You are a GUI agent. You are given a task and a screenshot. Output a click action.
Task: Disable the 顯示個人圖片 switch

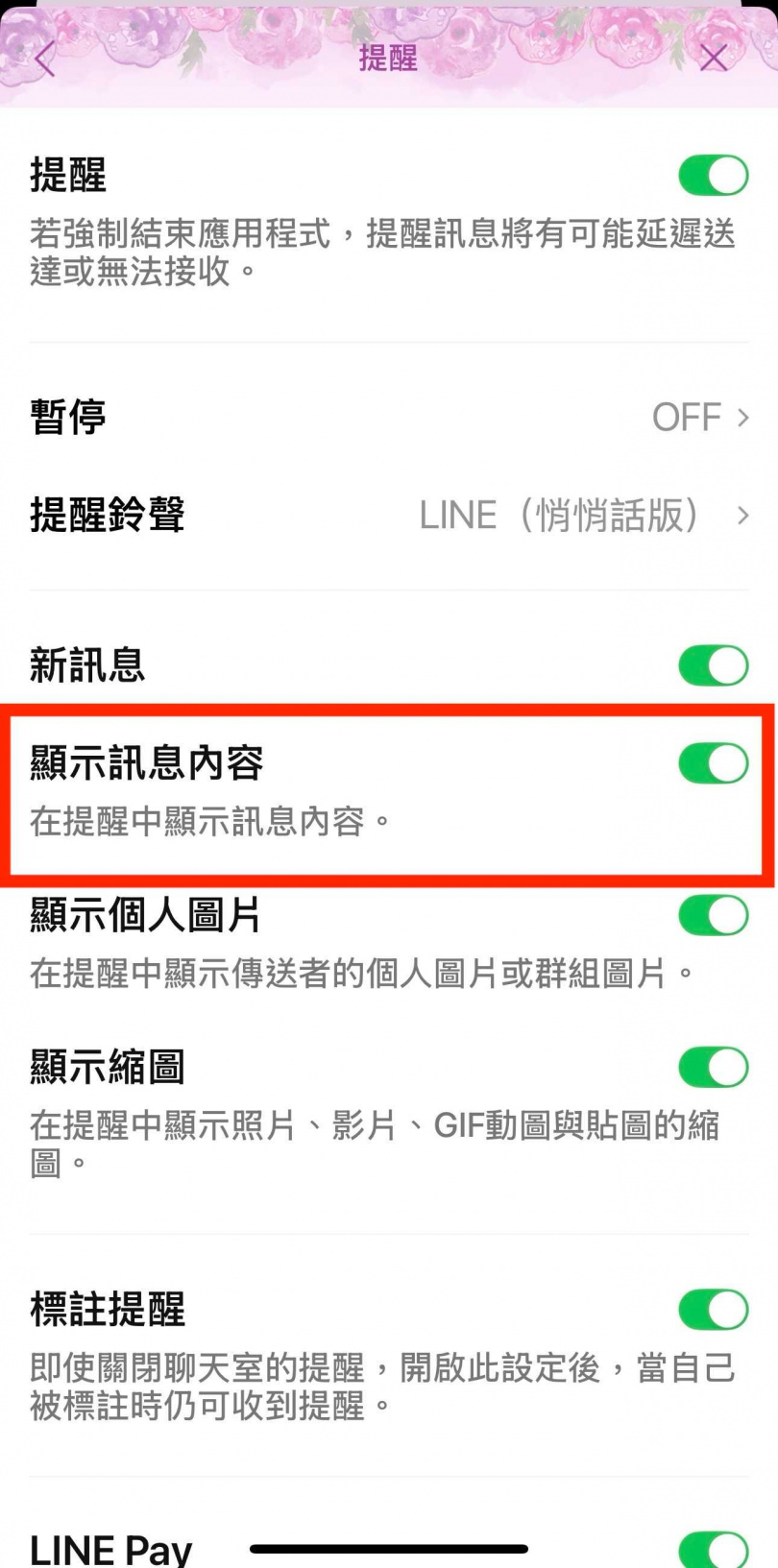pyautogui.click(x=714, y=915)
